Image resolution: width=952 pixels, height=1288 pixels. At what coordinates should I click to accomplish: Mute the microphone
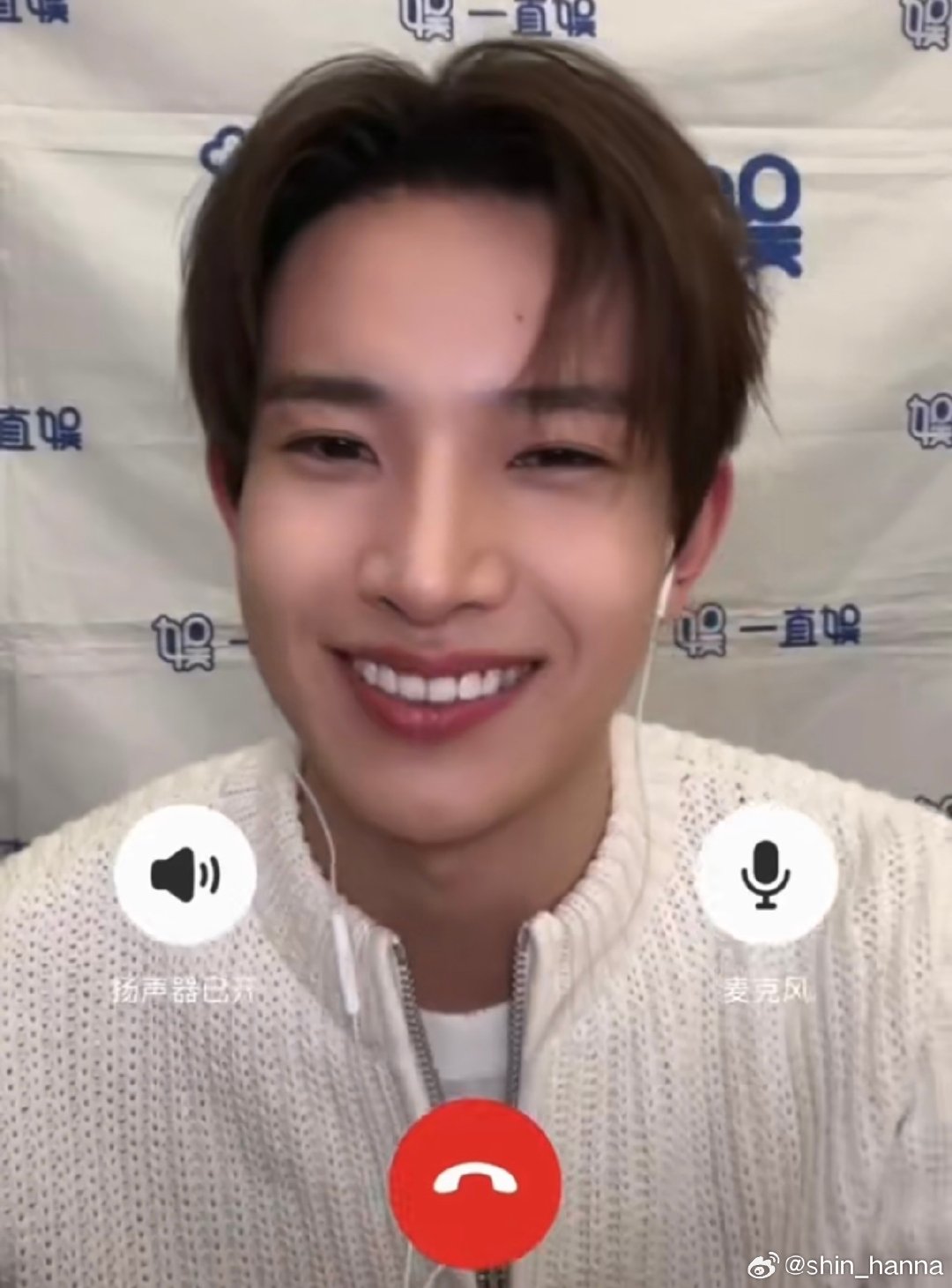click(x=765, y=874)
